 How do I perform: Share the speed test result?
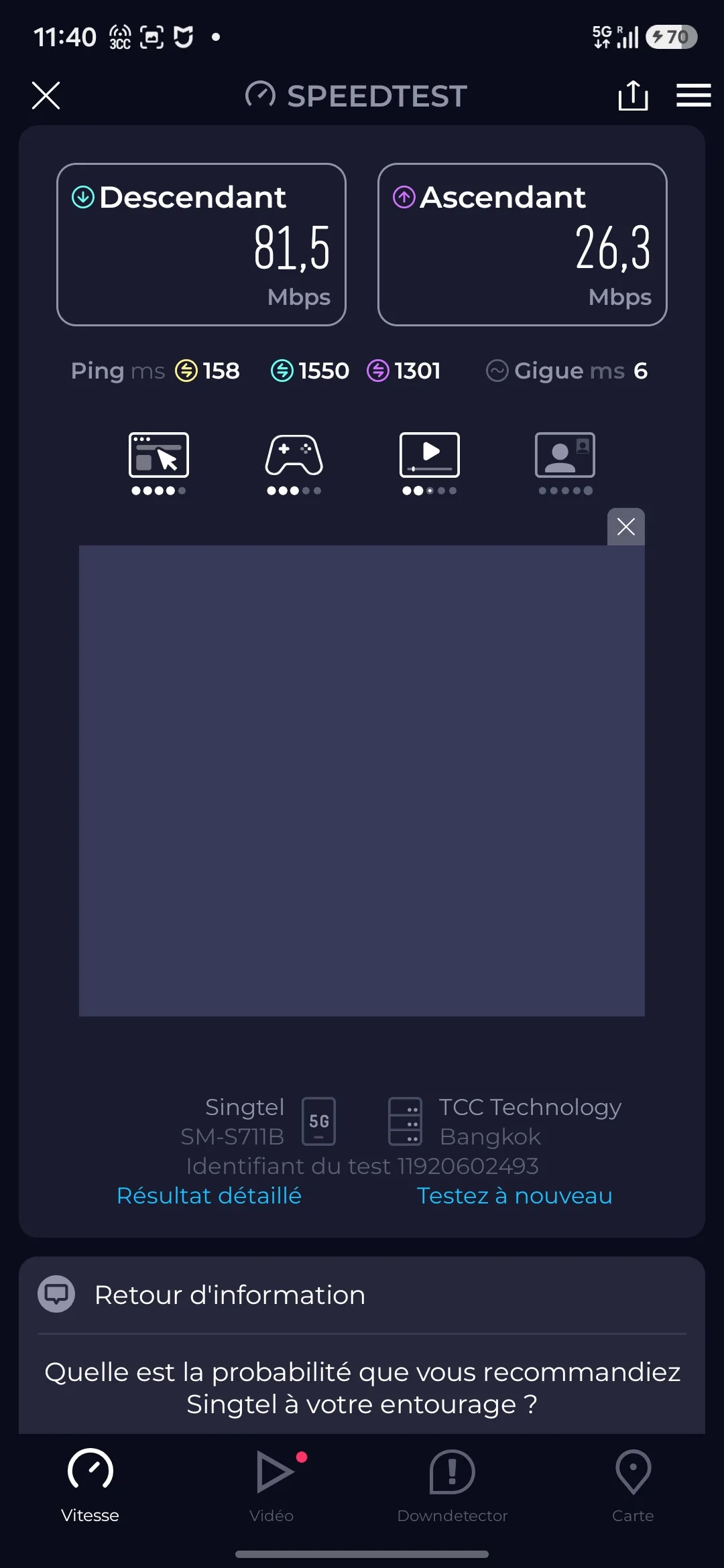(x=633, y=95)
